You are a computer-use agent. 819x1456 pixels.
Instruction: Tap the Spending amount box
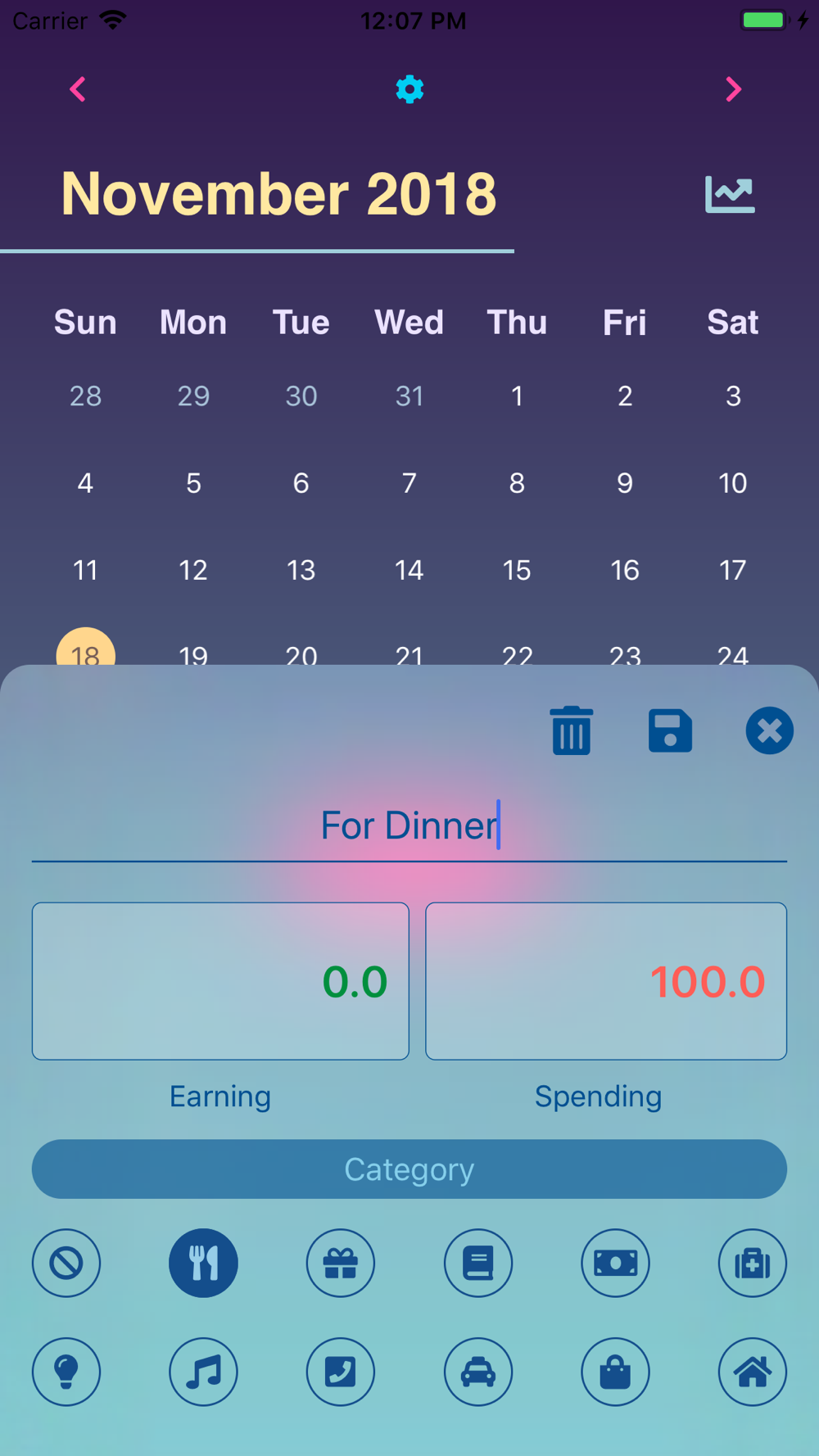pyautogui.click(x=606, y=981)
